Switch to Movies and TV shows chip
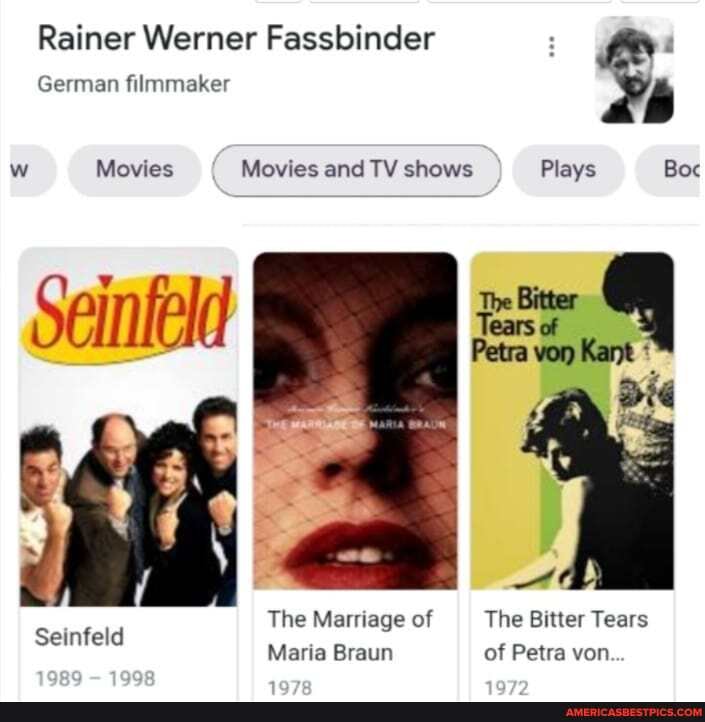 click(x=357, y=170)
